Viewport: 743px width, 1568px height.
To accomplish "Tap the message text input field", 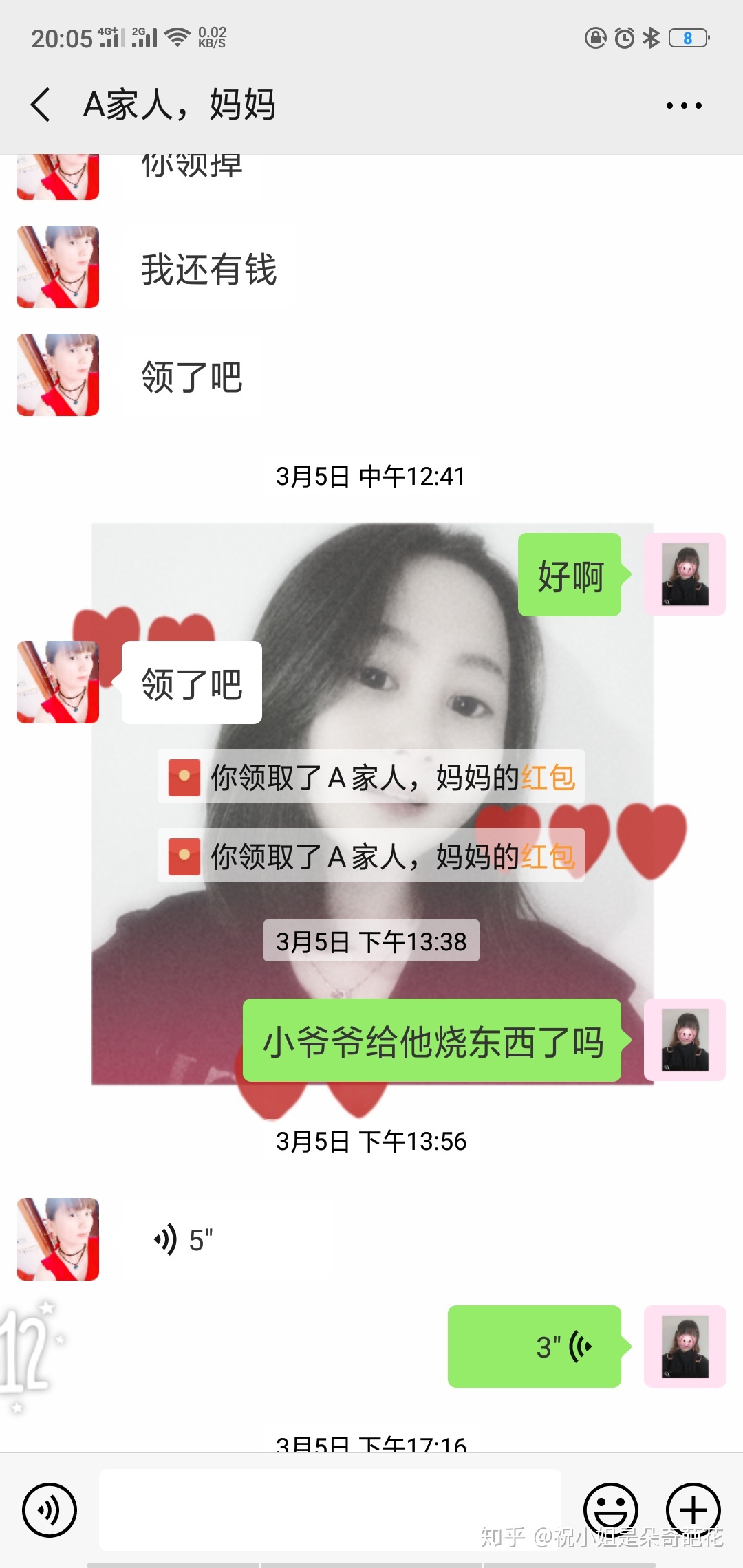I will (x=330, y=1510).
